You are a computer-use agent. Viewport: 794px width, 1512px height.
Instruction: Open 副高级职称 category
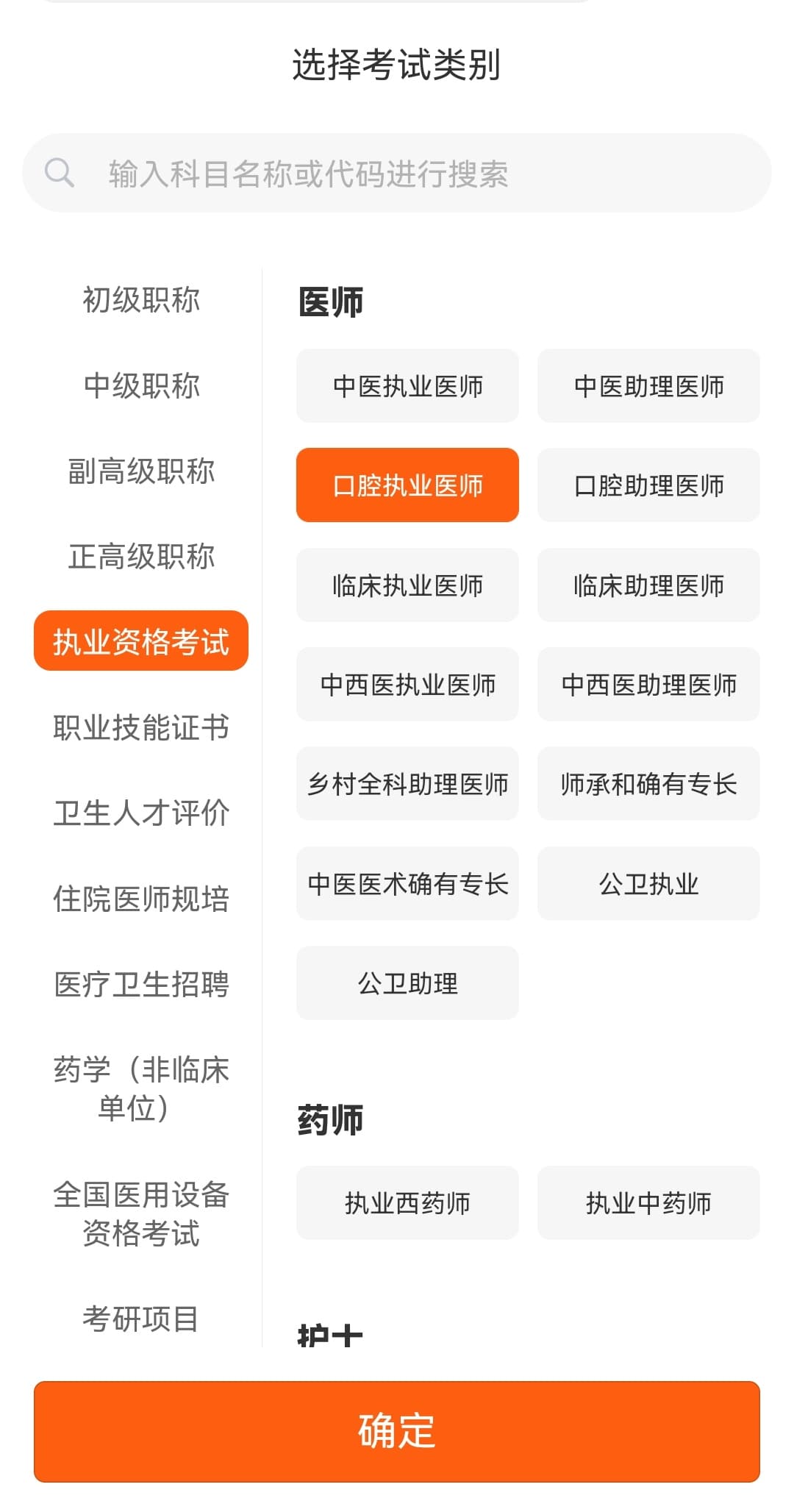(141, 471)
